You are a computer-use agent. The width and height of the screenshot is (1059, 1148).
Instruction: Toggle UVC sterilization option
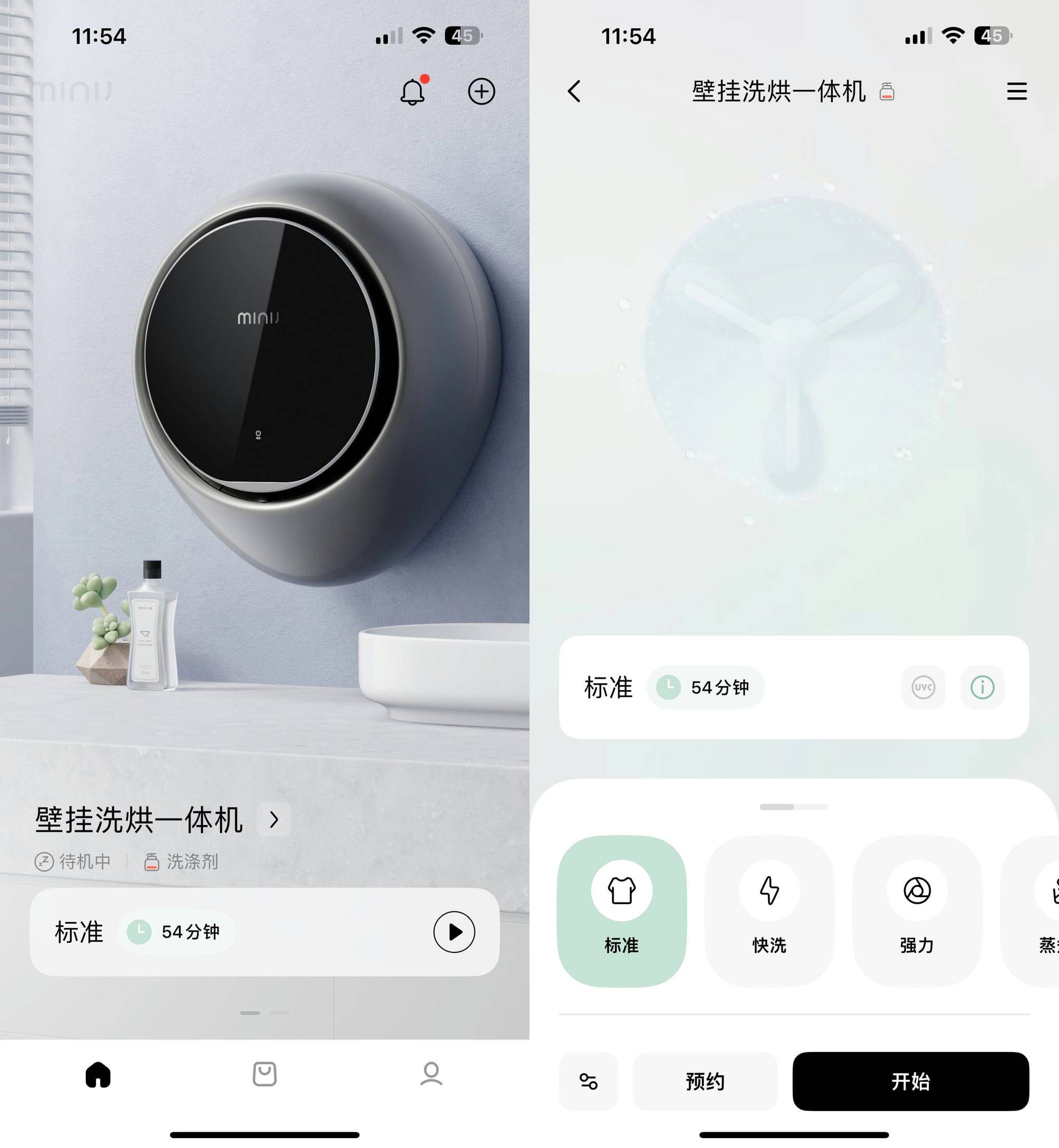[x=923, y=687]
